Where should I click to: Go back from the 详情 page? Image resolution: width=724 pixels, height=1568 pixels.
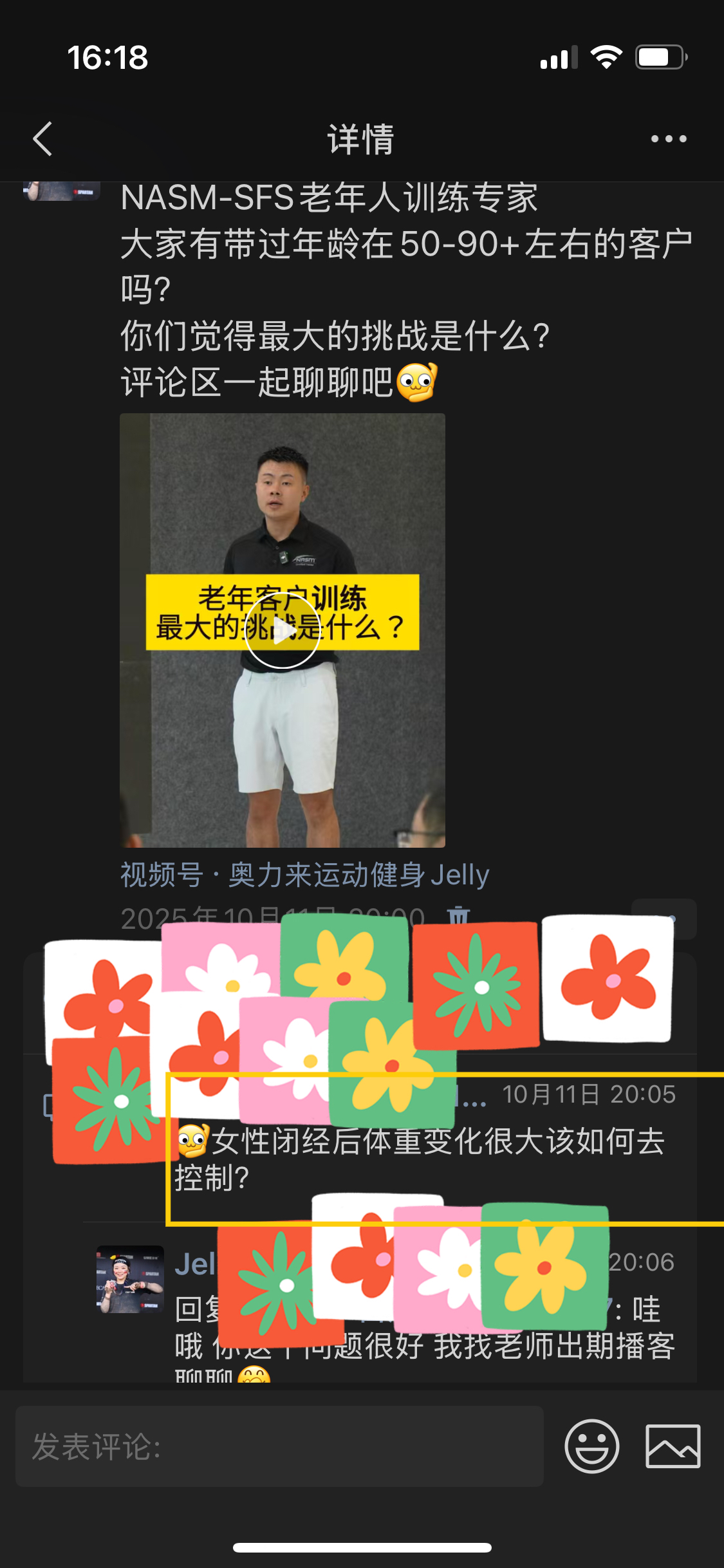[42, 138]
